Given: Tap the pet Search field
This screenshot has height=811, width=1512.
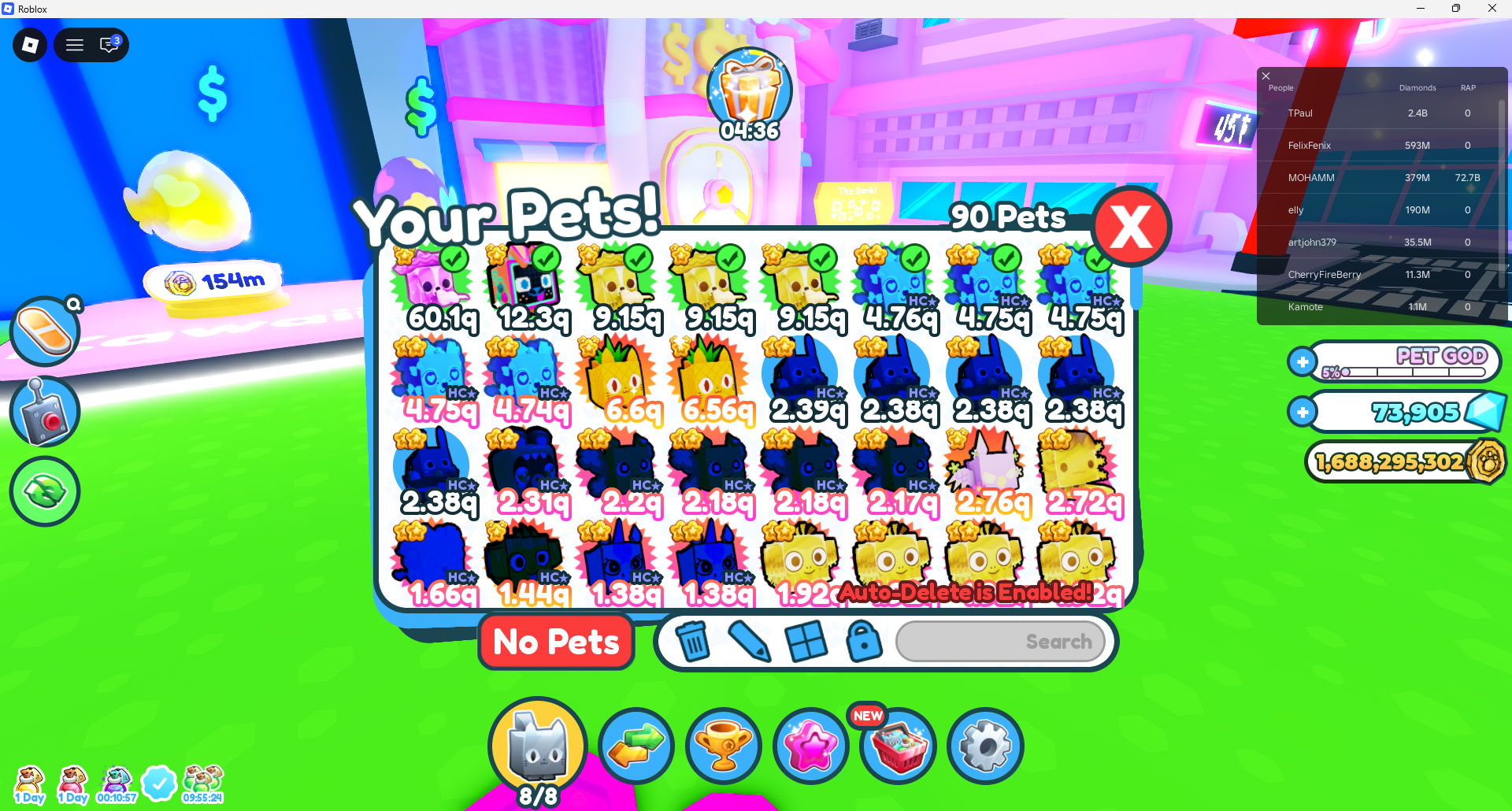Looking at the screenshot, I should tap(1000, 642).
